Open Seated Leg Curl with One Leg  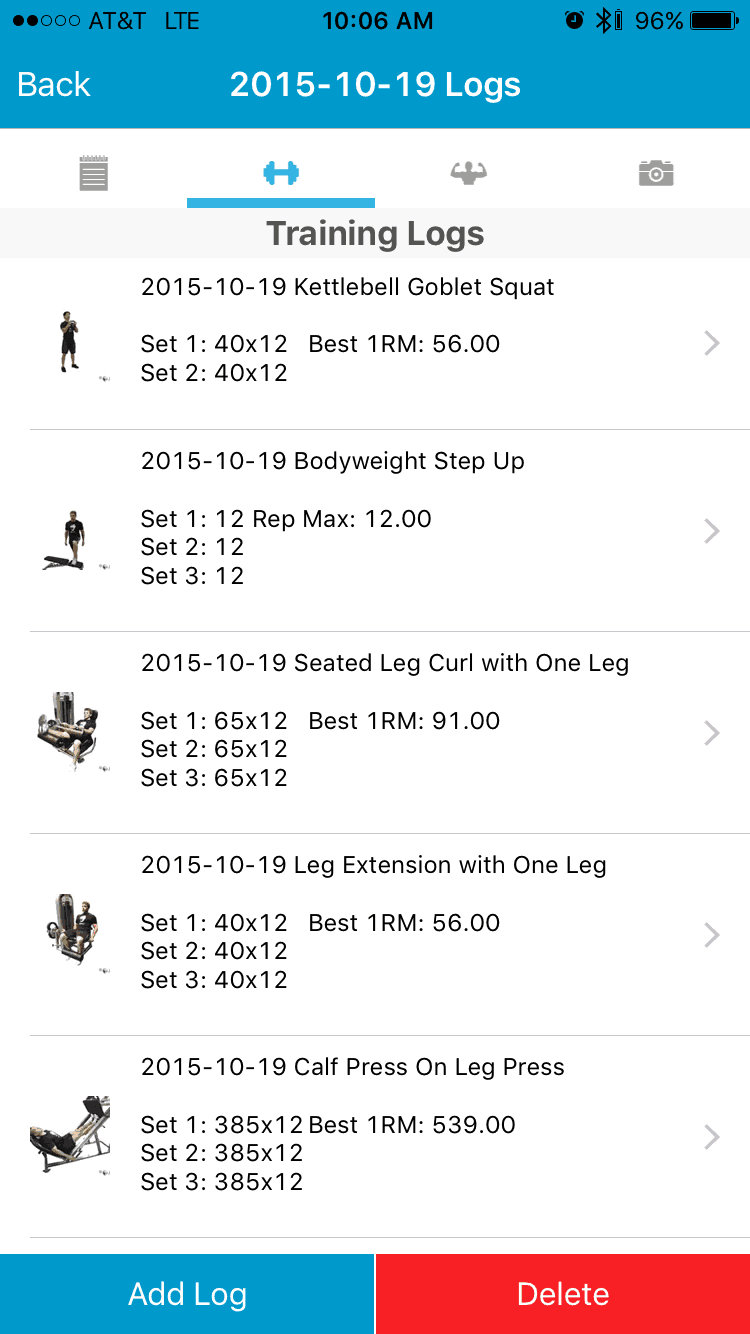[375, 733]
